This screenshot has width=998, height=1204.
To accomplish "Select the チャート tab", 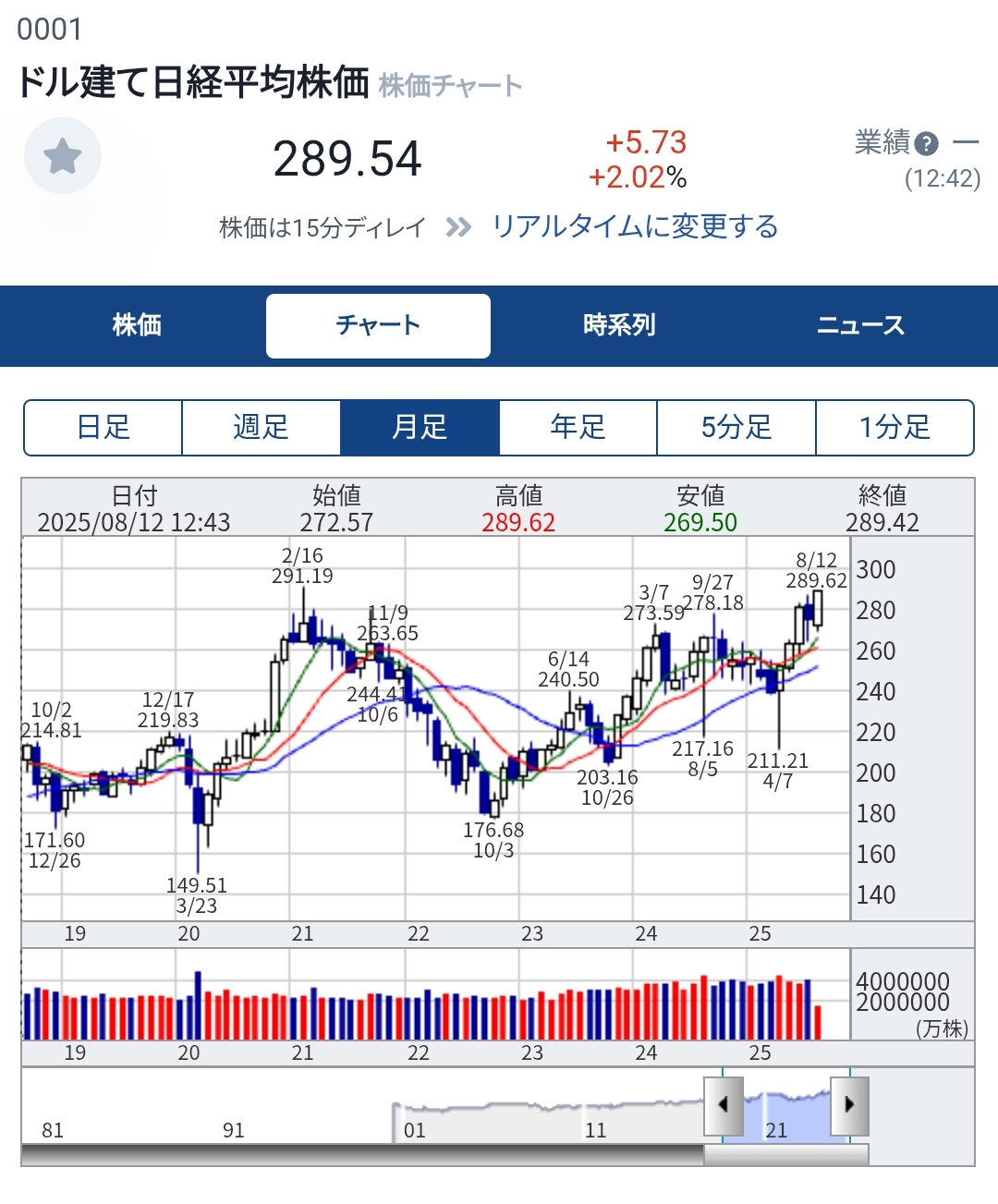I will point(378,325).
